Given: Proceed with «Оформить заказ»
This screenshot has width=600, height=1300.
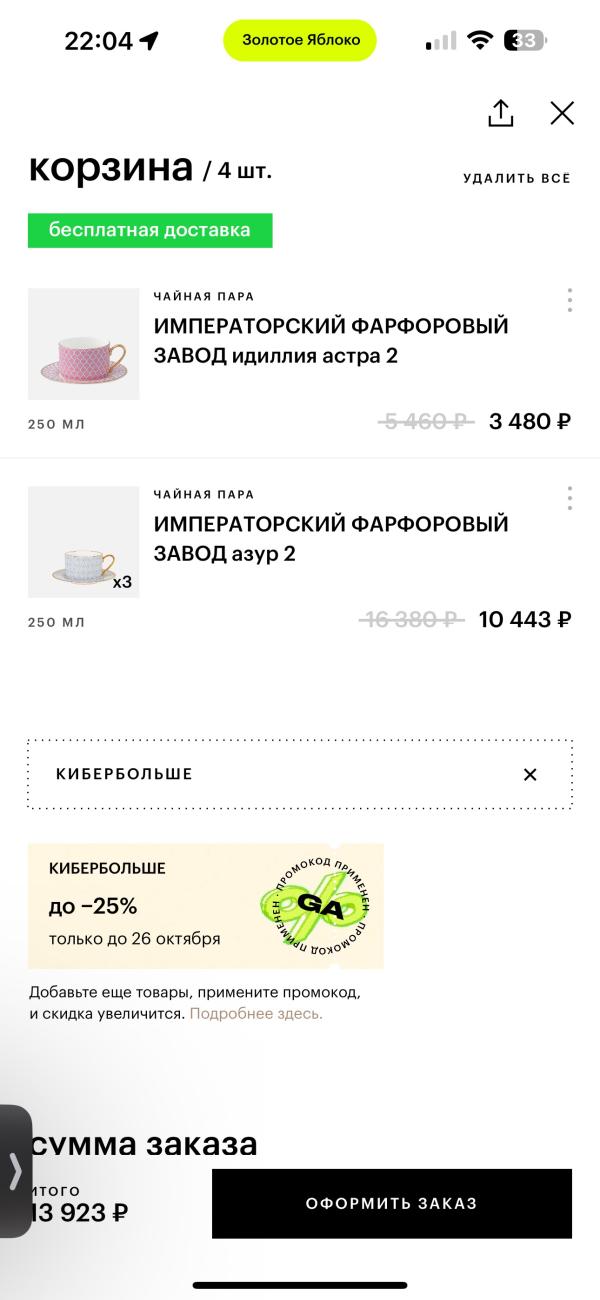Looking at the screenshot, I should click(391, 1203).
